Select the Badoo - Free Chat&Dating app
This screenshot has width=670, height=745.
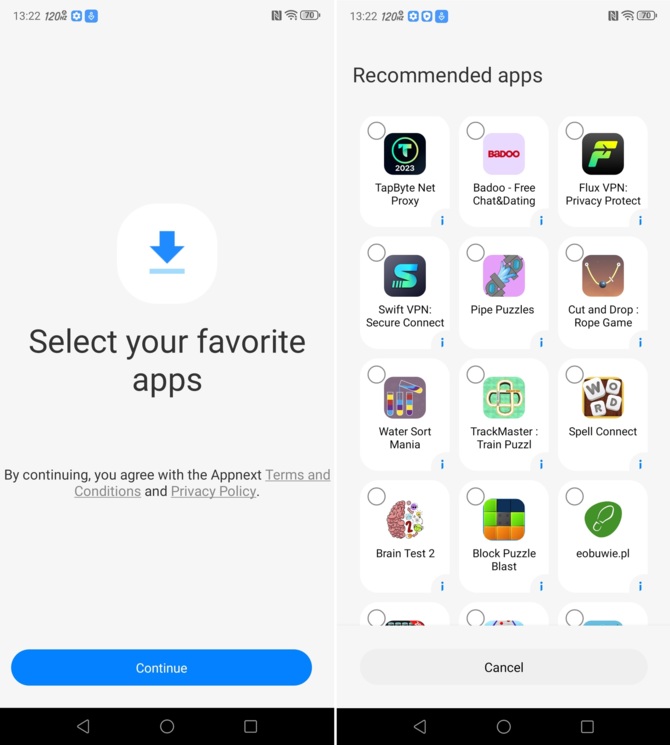476,131
